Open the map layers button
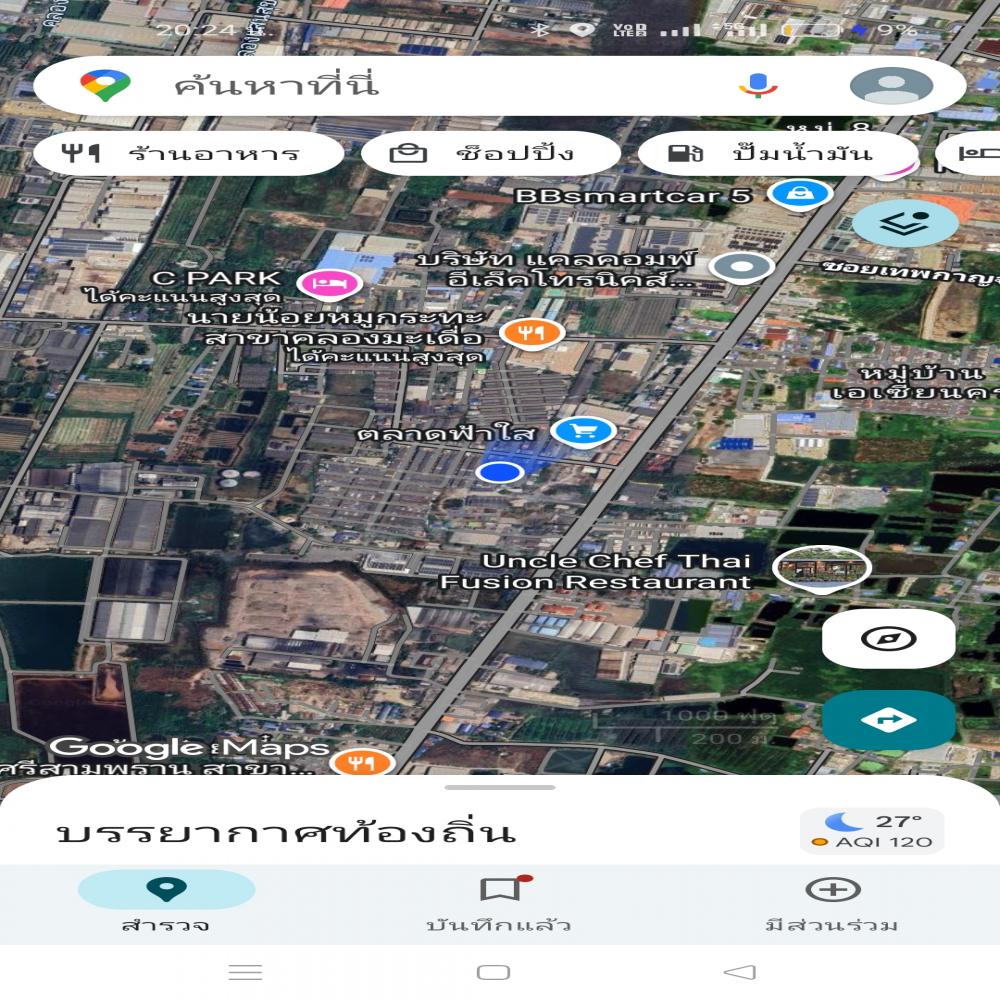The height and width of the screenshot is (1000, 1000). tap(905, 224)
